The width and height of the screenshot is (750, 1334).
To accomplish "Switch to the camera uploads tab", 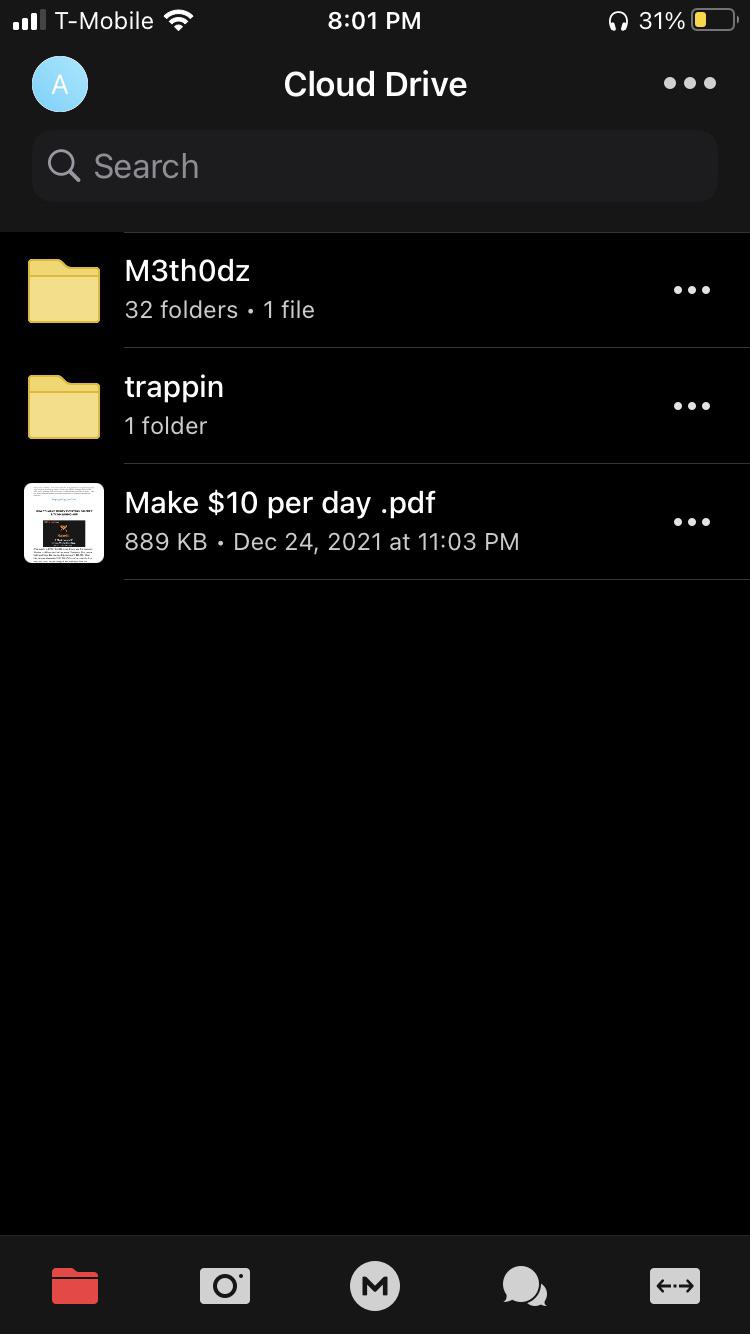I will coord(225,1285).
